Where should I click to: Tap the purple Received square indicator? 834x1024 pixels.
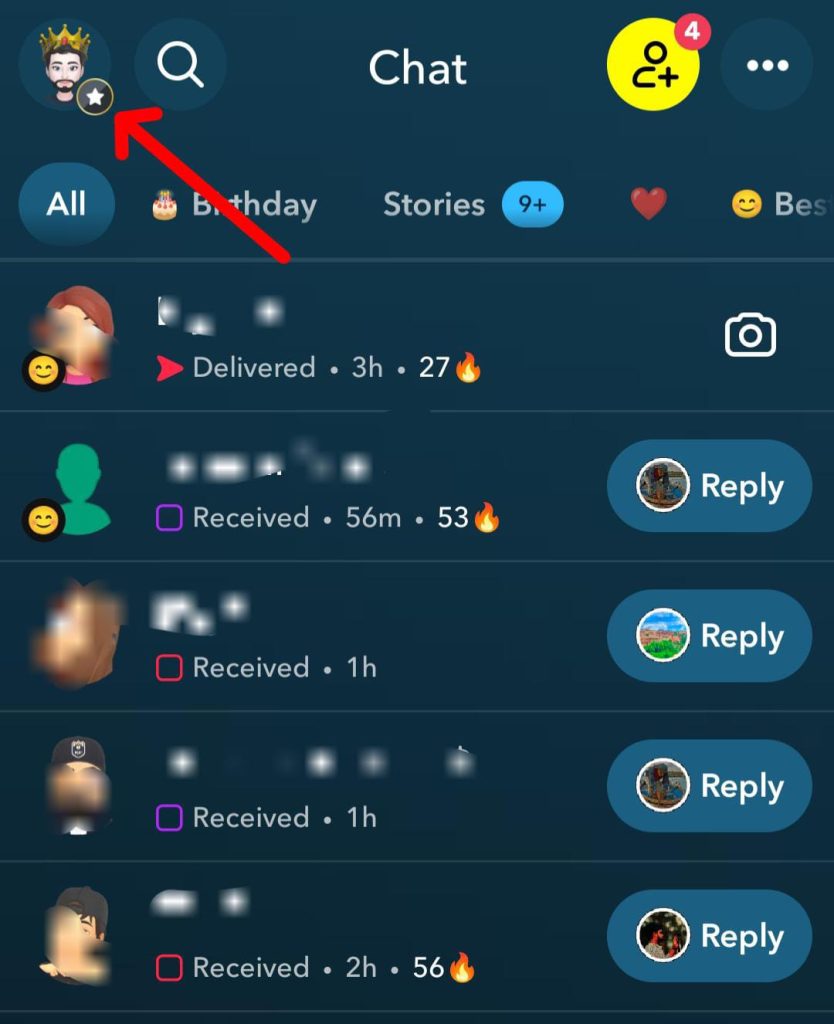(169, 518)
